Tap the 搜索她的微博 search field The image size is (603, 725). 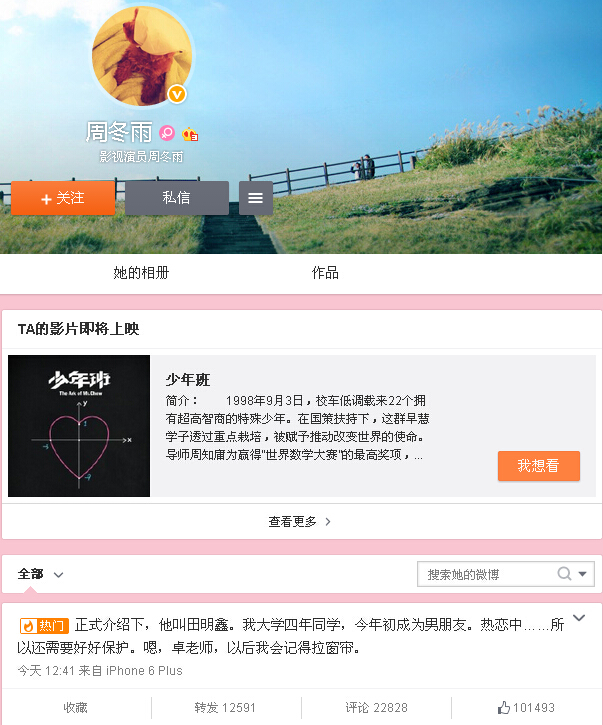pyautogui.click(x=488, y=574)
